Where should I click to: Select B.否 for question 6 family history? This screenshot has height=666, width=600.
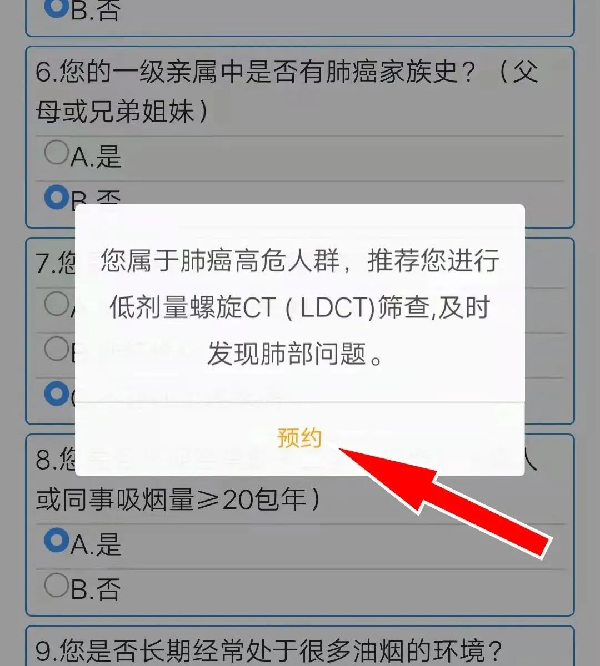point(57,197)
